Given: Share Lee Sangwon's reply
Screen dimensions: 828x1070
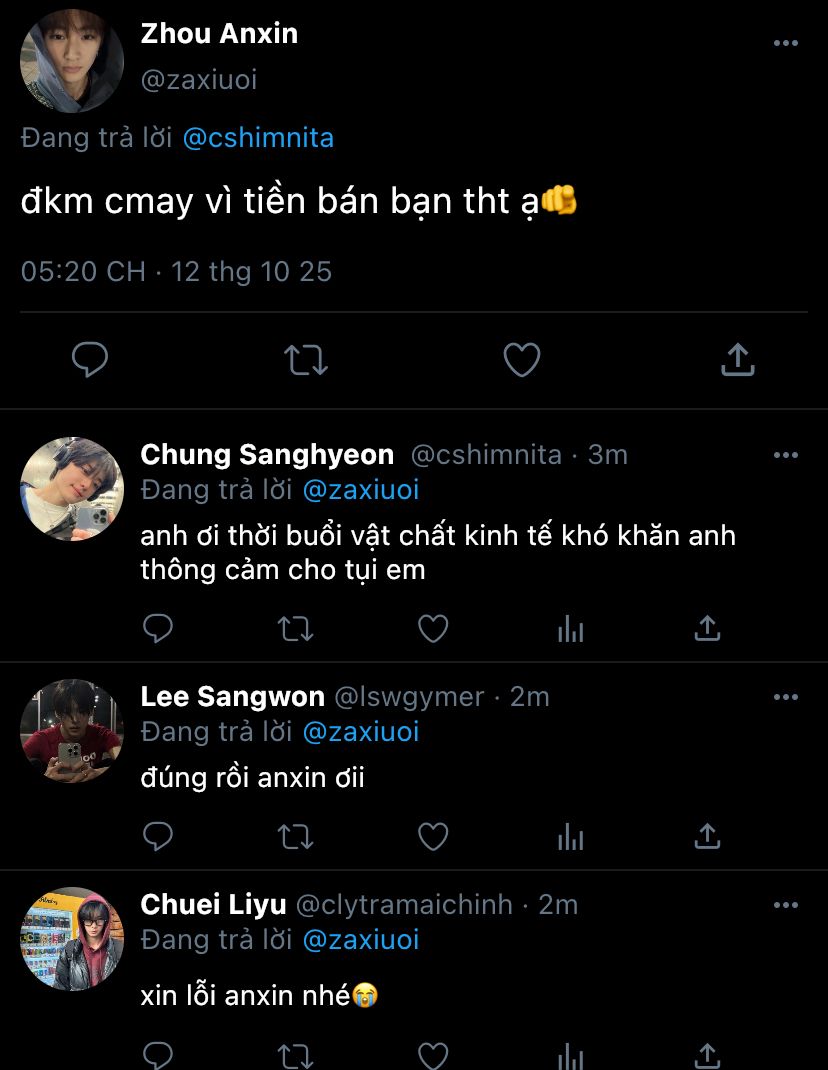Looking at the screenshot, I should (x=708, y=835).
